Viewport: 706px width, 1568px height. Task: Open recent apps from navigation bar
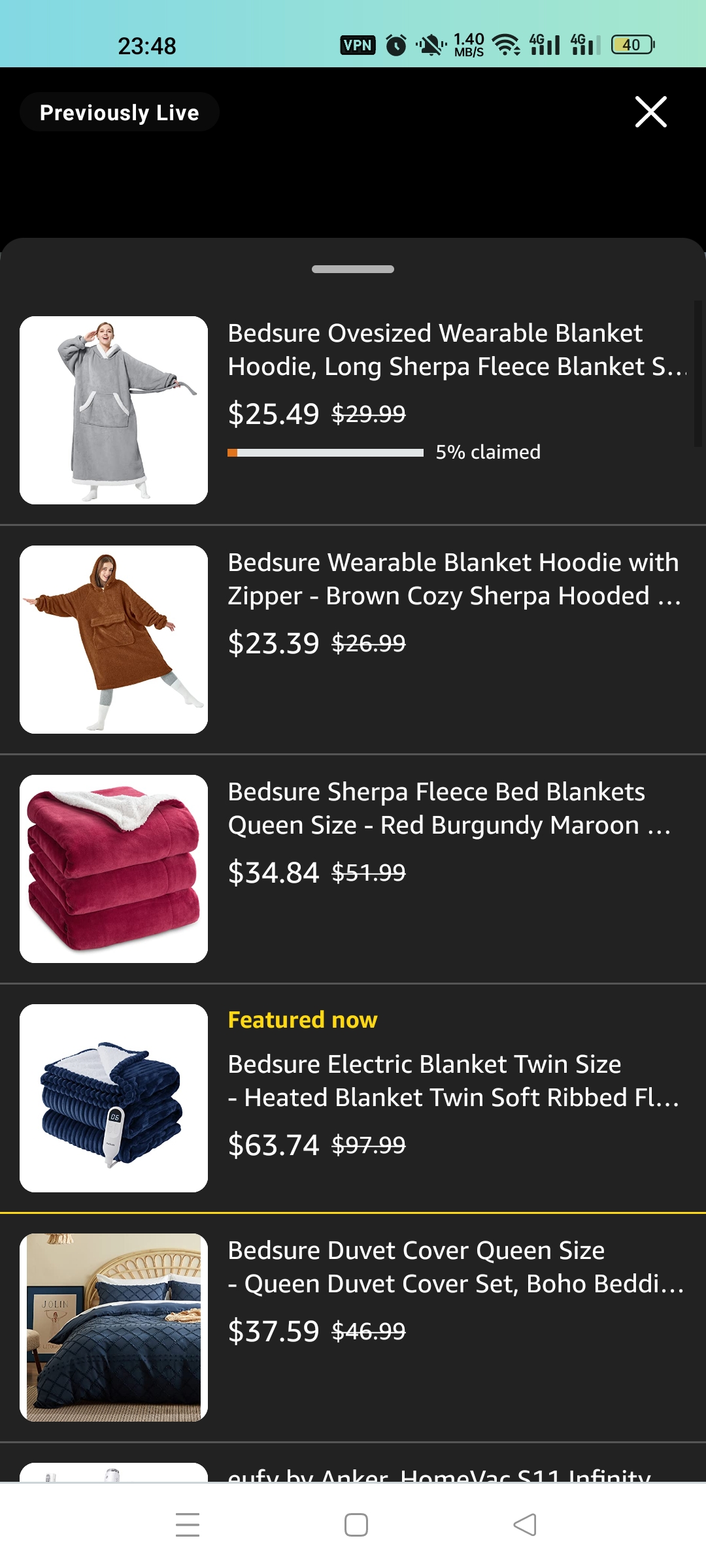click(188, 1525)
